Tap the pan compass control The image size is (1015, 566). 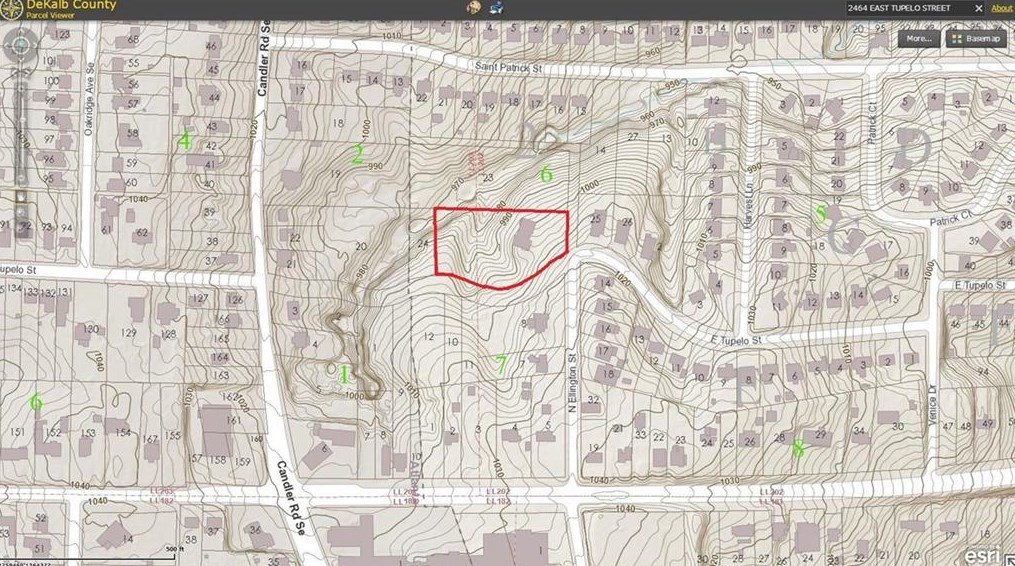[x=18, y=45]
